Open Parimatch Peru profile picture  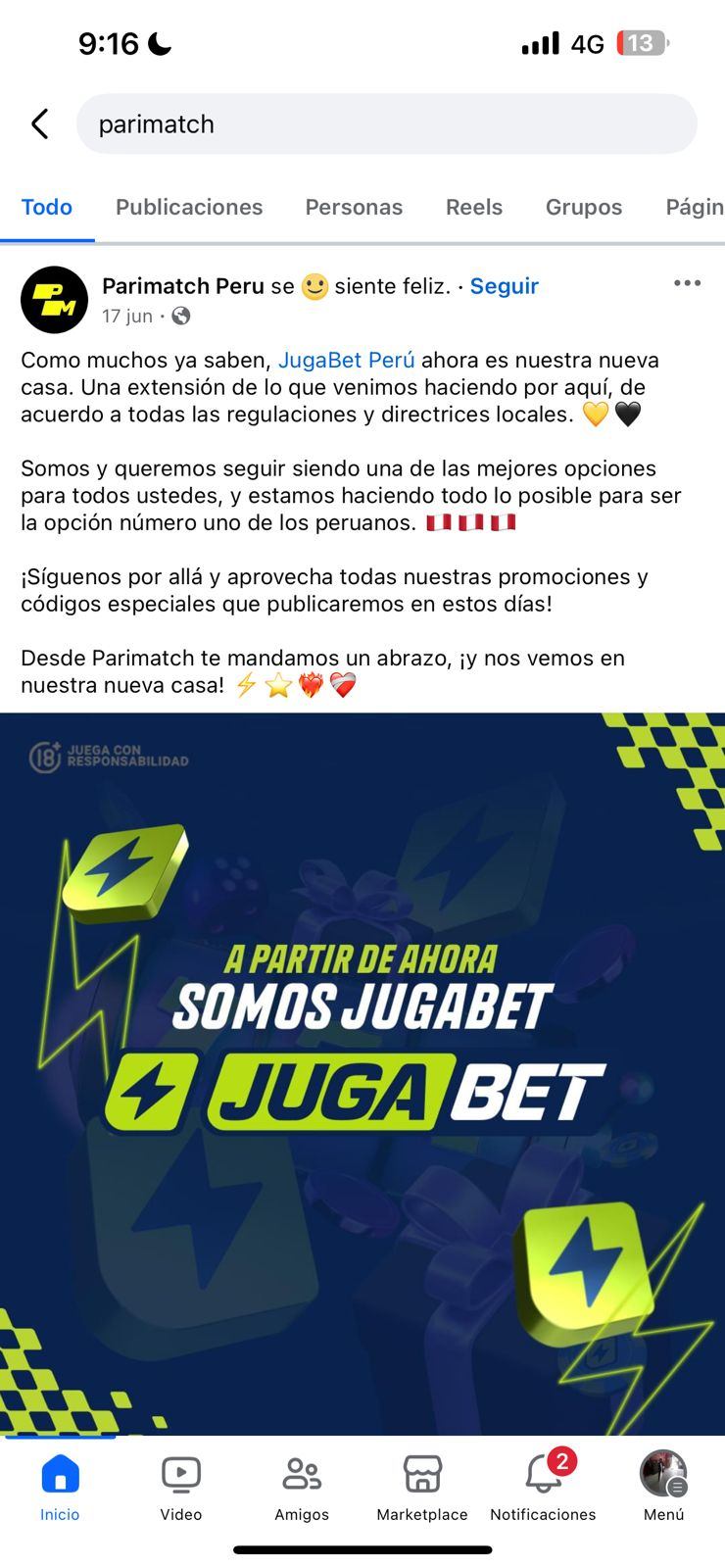click(54, 300)
